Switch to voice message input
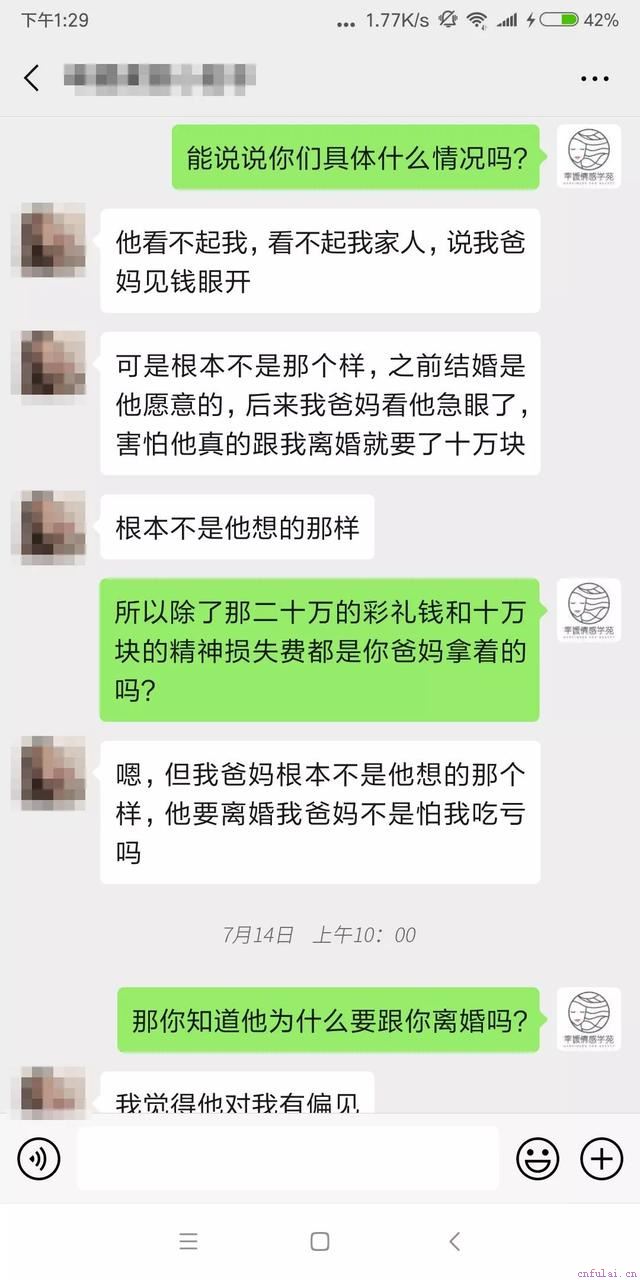This screenshot has width=640, height=1280. click(x=39, y=1159)
